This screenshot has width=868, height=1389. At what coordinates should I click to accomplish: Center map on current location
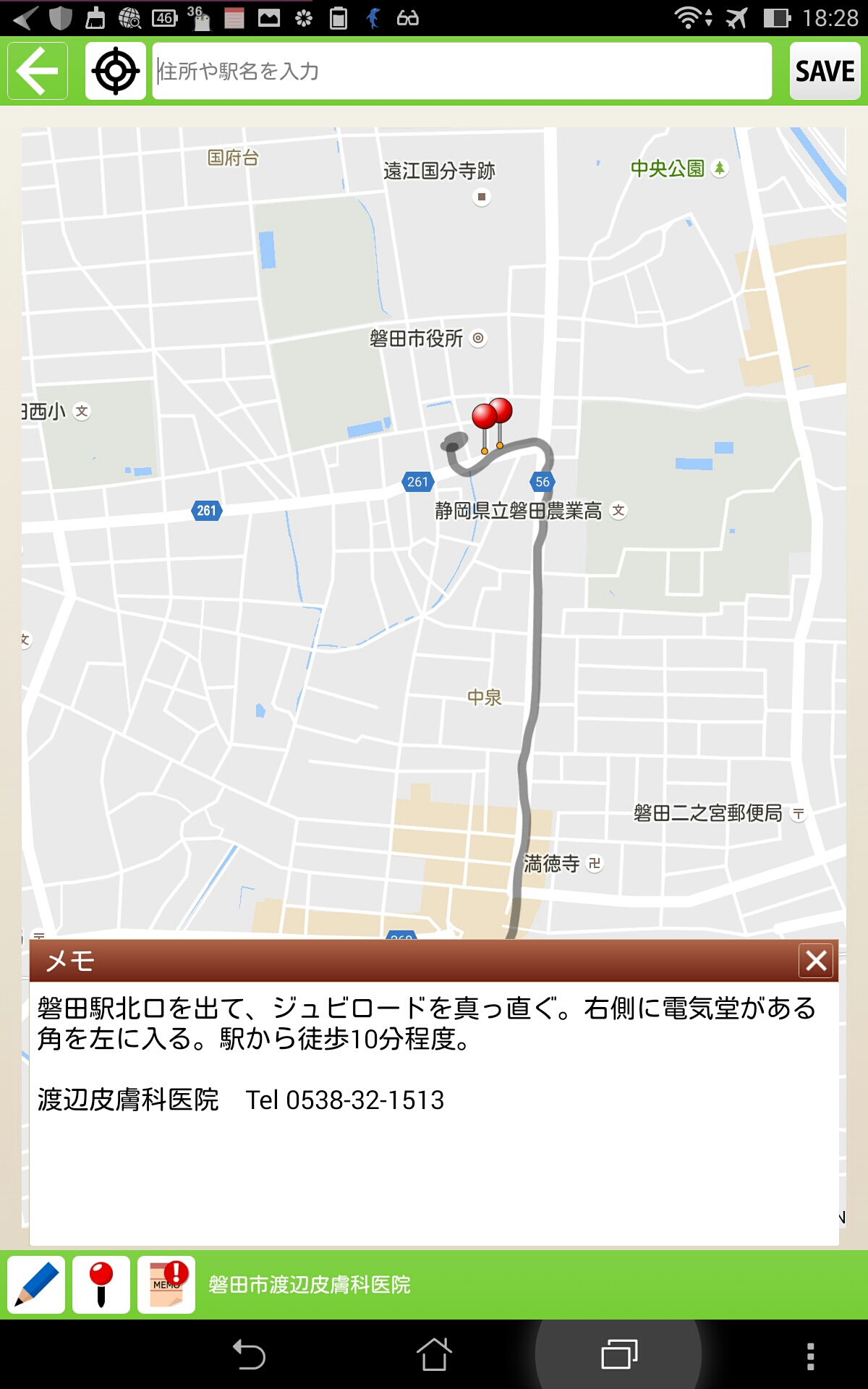(116, 71)
